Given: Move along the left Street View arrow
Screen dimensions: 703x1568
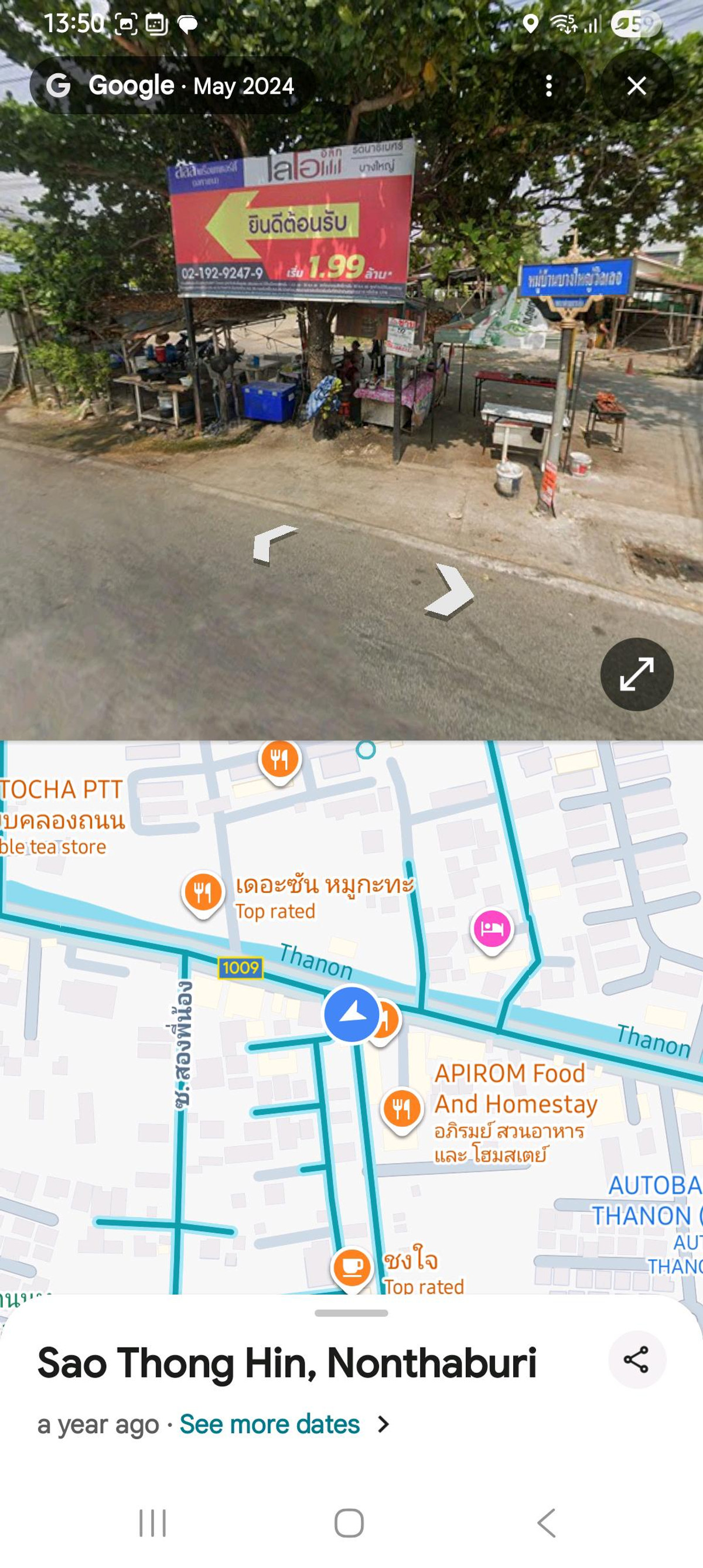Looking at the screenshot, I should click(274, 543).
